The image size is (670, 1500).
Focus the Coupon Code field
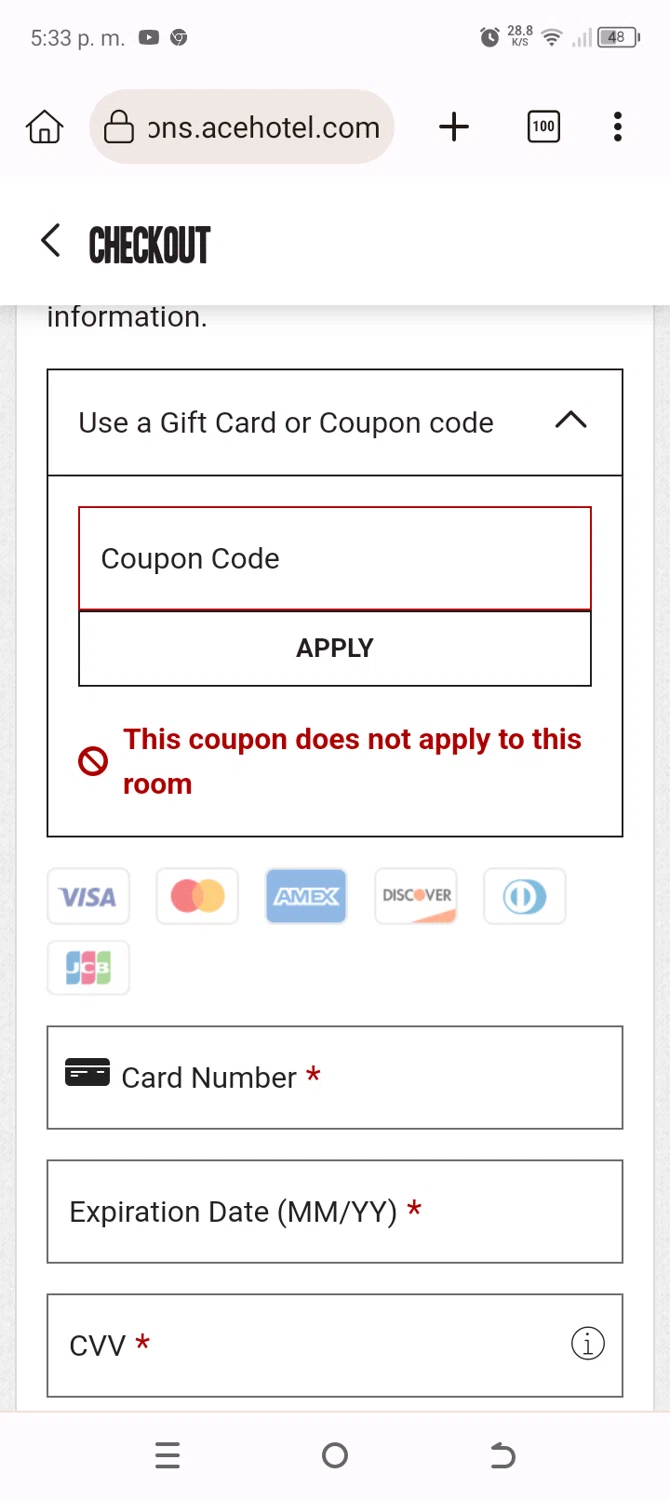click(x=334, y=558)
